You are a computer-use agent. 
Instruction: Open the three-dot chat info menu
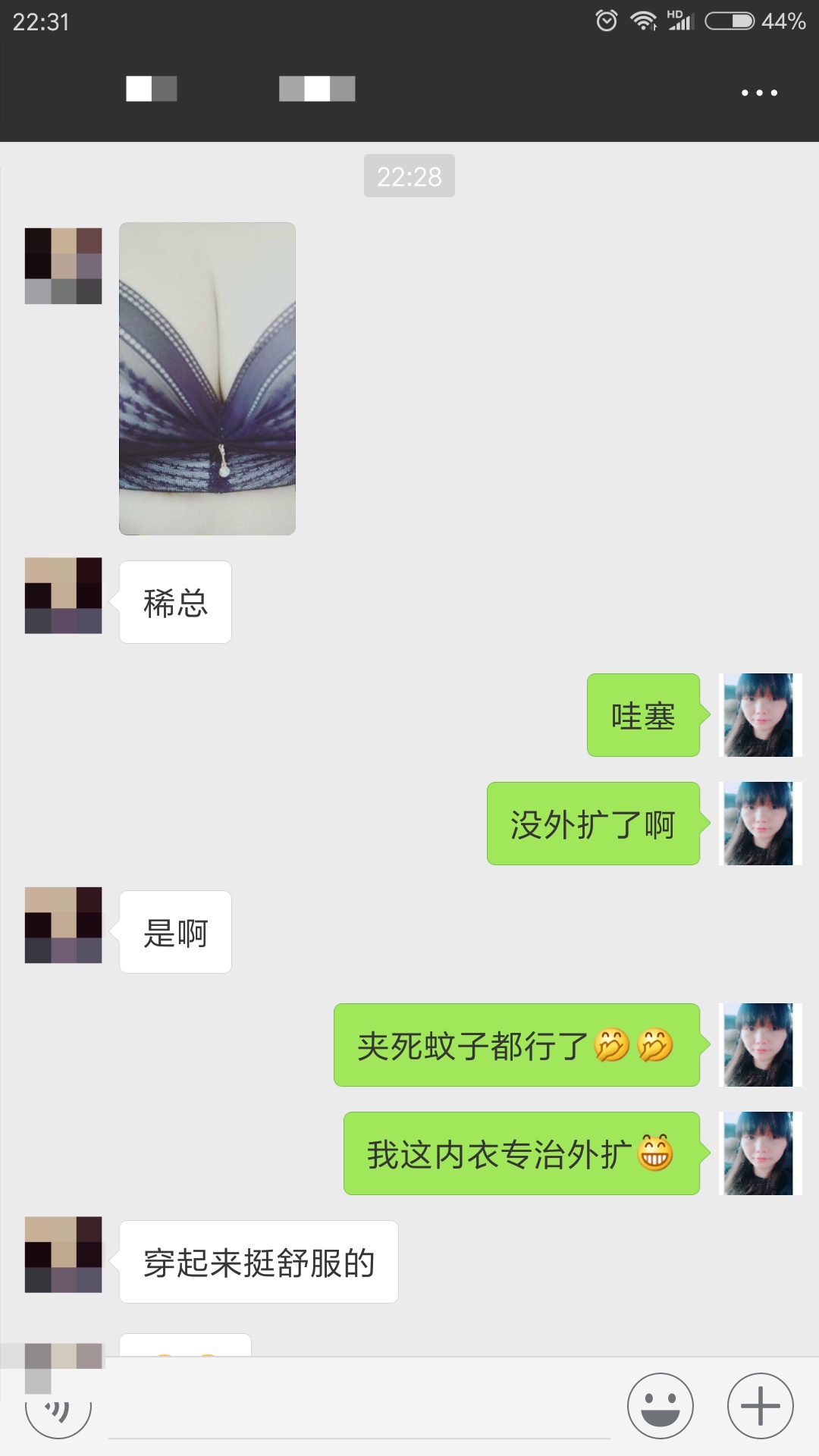coord(759,93)
